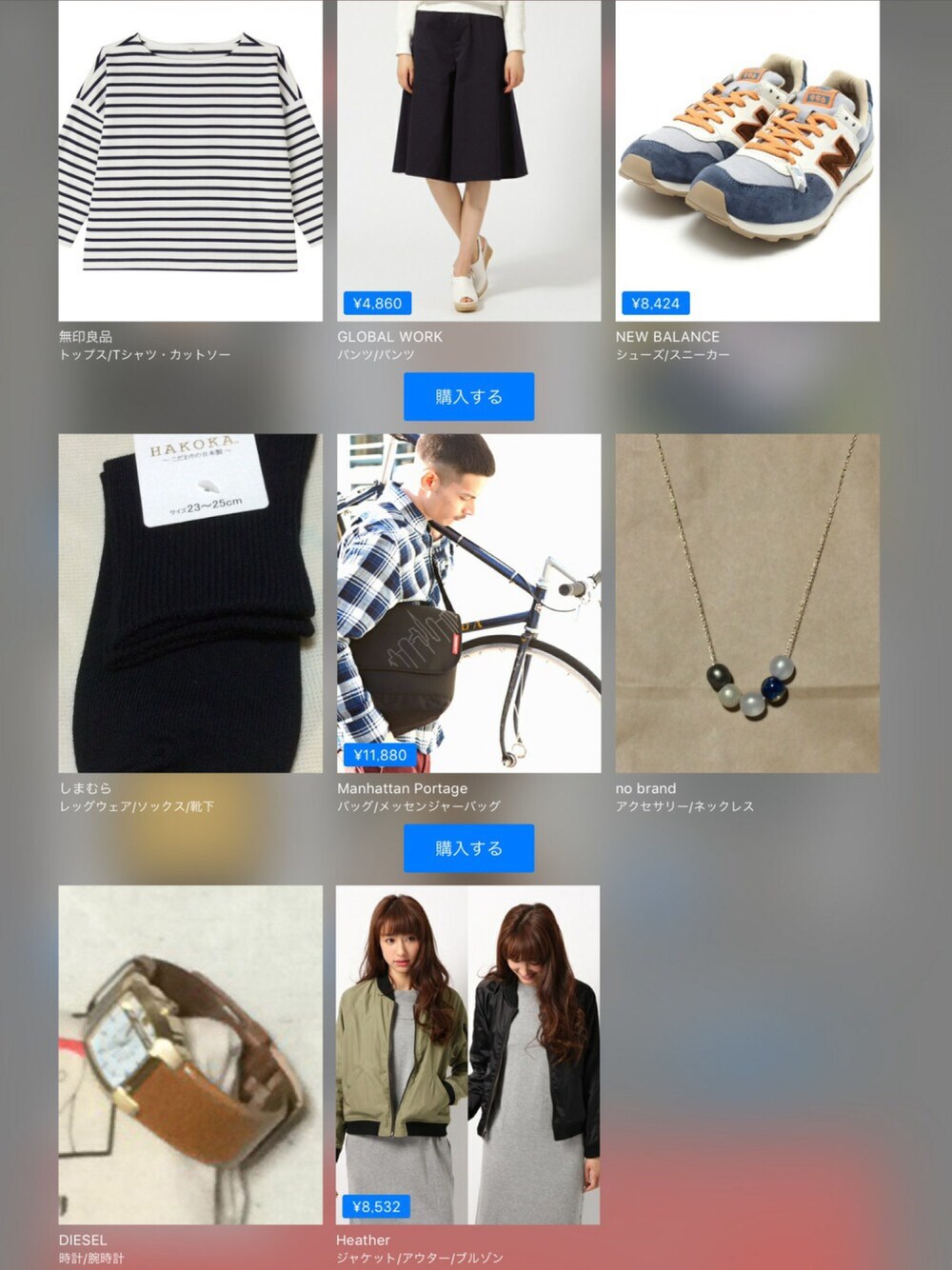The image size is (952, 1270).
Task: Open the しまむら socks item
Action: point(190,604)
